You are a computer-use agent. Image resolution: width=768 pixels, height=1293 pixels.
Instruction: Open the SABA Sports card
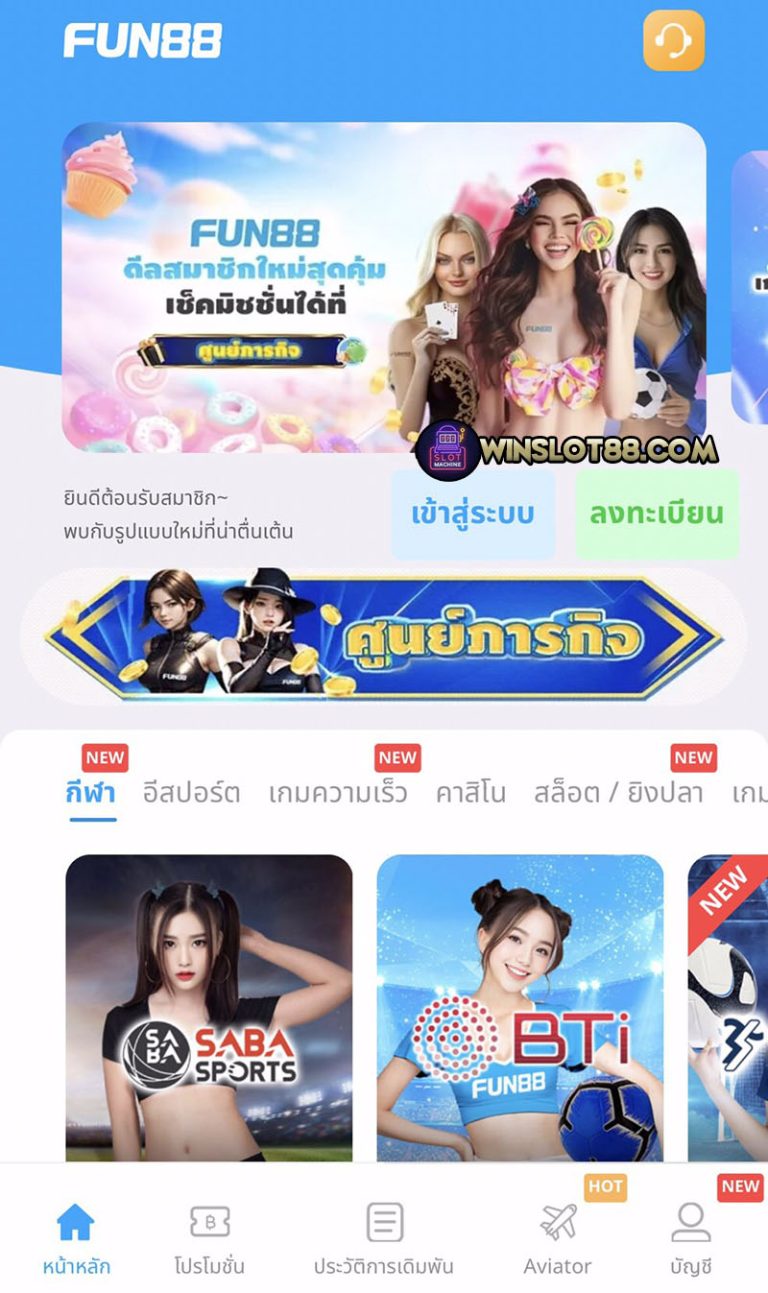pos(209,1007)
